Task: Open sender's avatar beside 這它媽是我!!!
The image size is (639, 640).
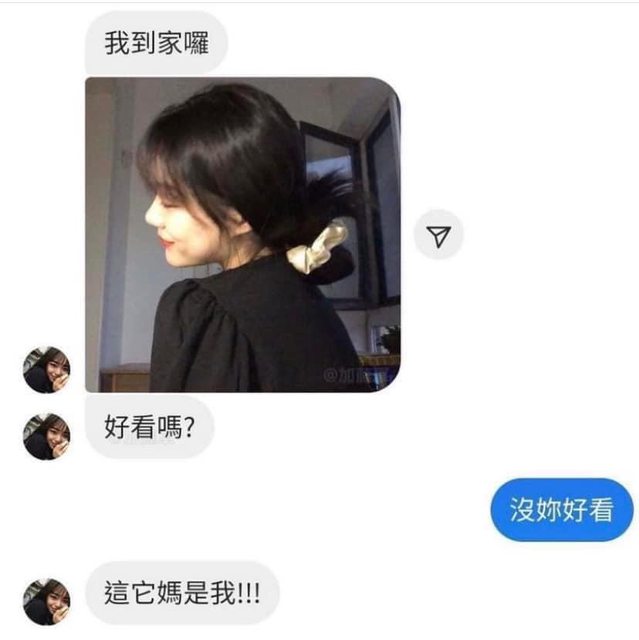Action: click(47, 601)
